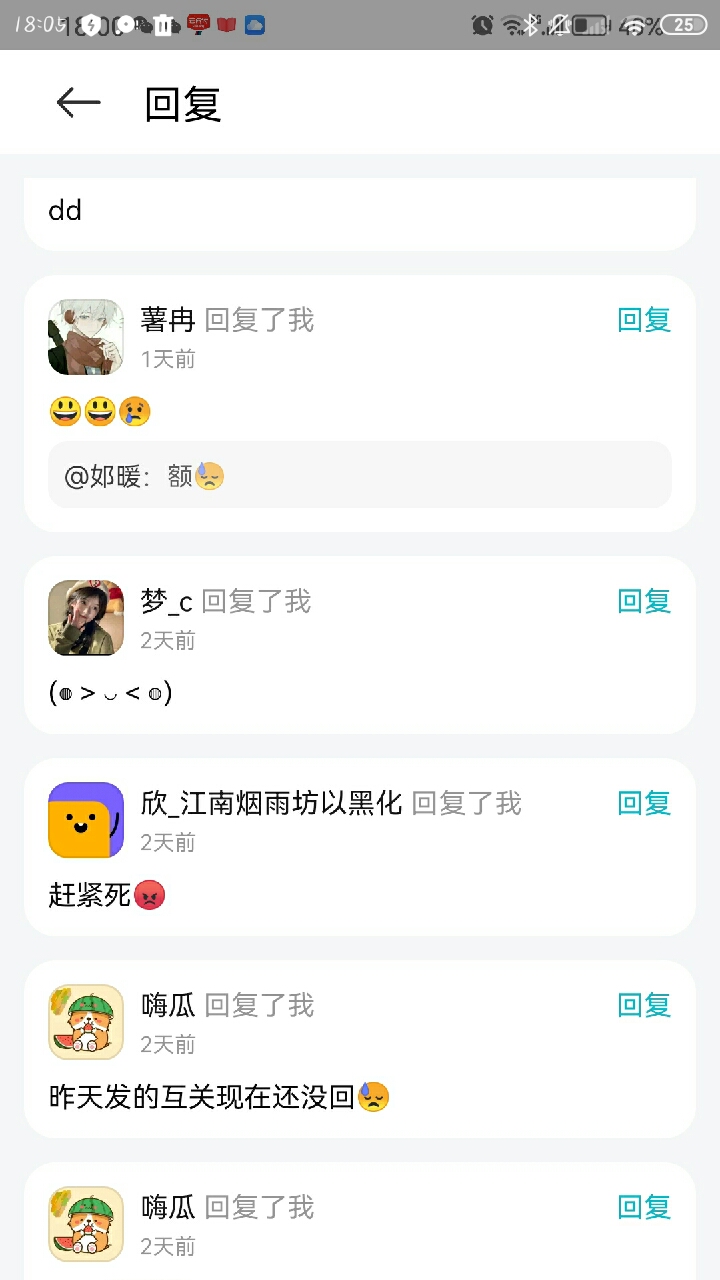Tap 回复 on the bottom 嗨瓜 reply
The width and height of the screenshot is (720, 1280).
pyautogui.click(x=643, y=1207)
